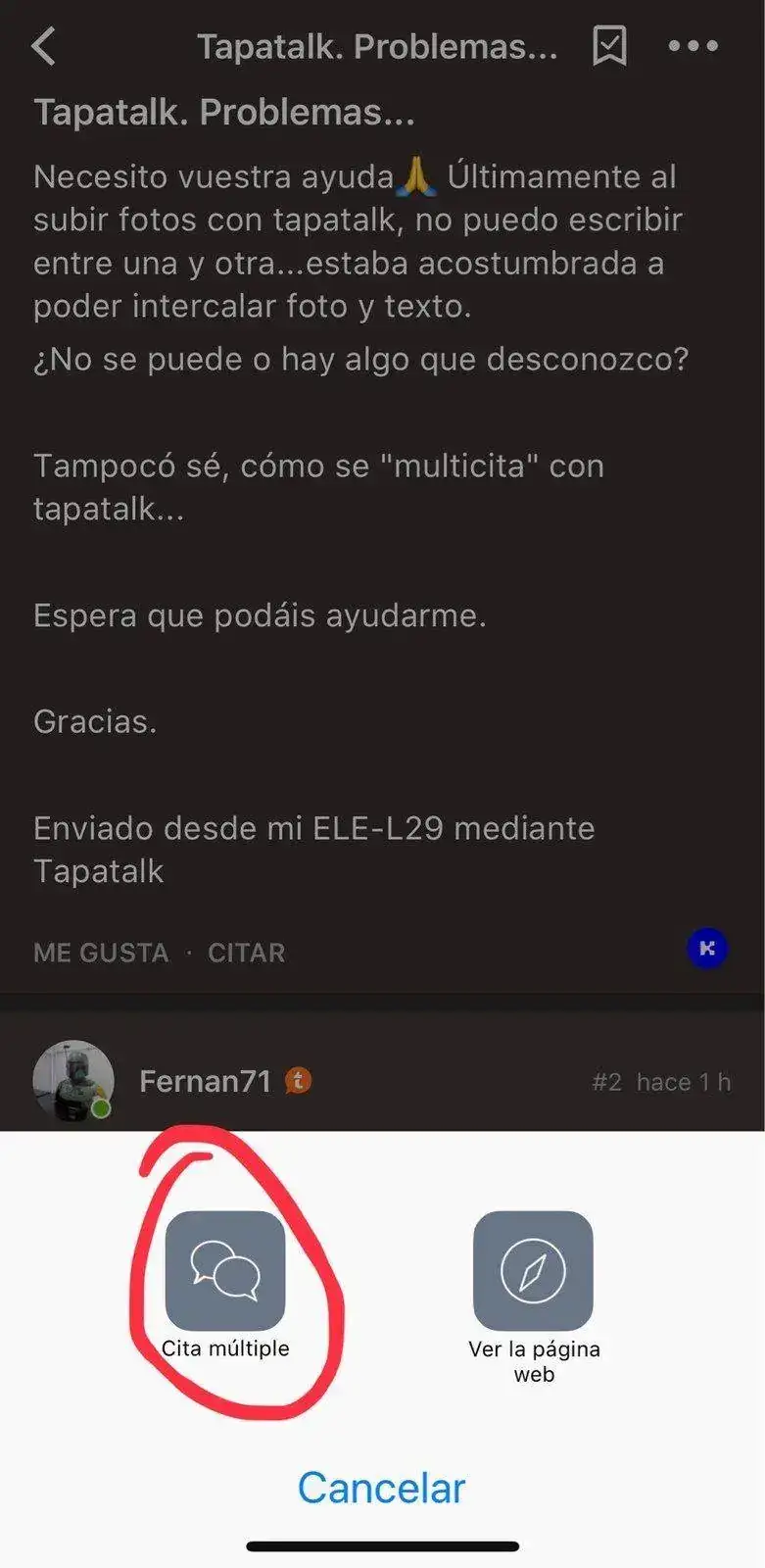Open the three-dot overflow menu
This screenshot has height=1568, width=765.
coord(692,45)
